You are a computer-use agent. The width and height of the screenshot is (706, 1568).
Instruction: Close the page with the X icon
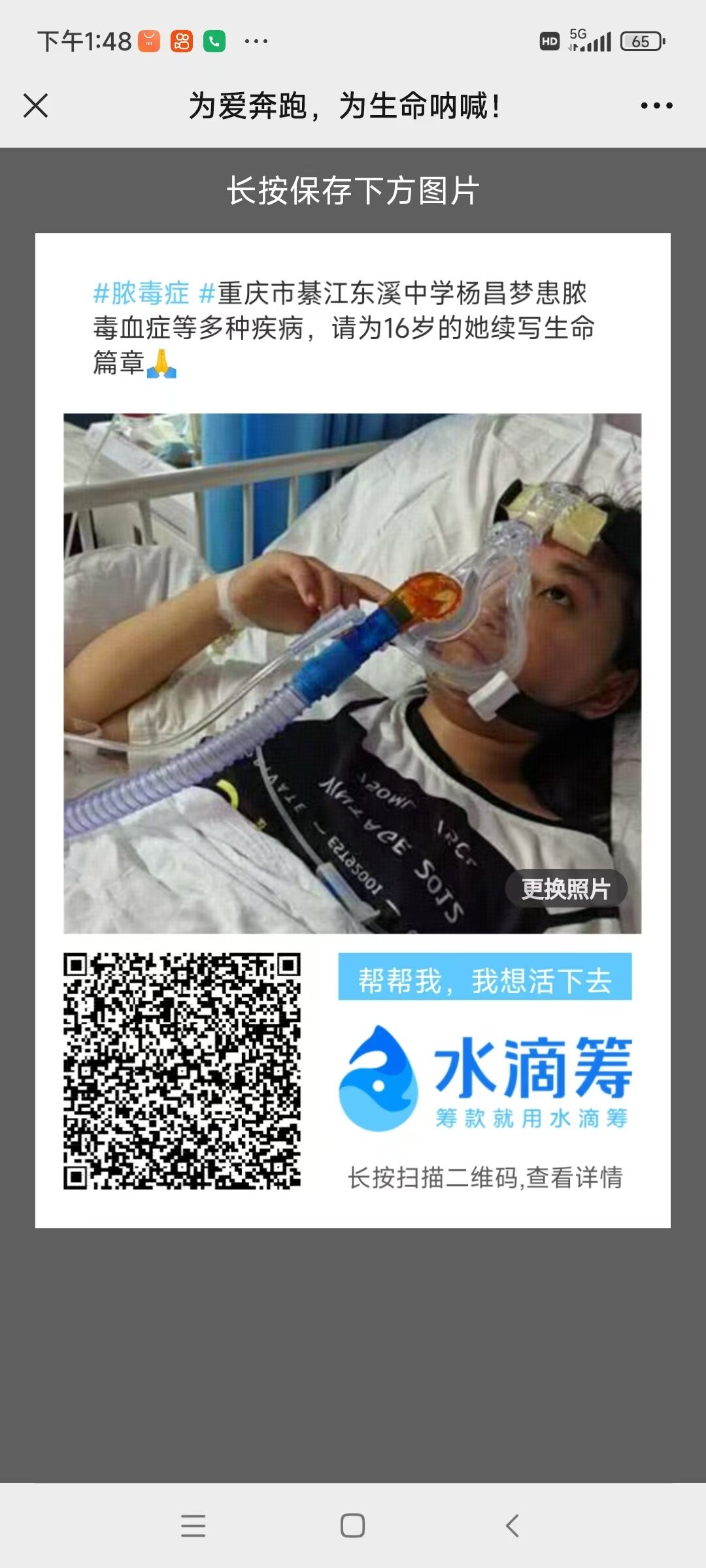coord(35,105)
